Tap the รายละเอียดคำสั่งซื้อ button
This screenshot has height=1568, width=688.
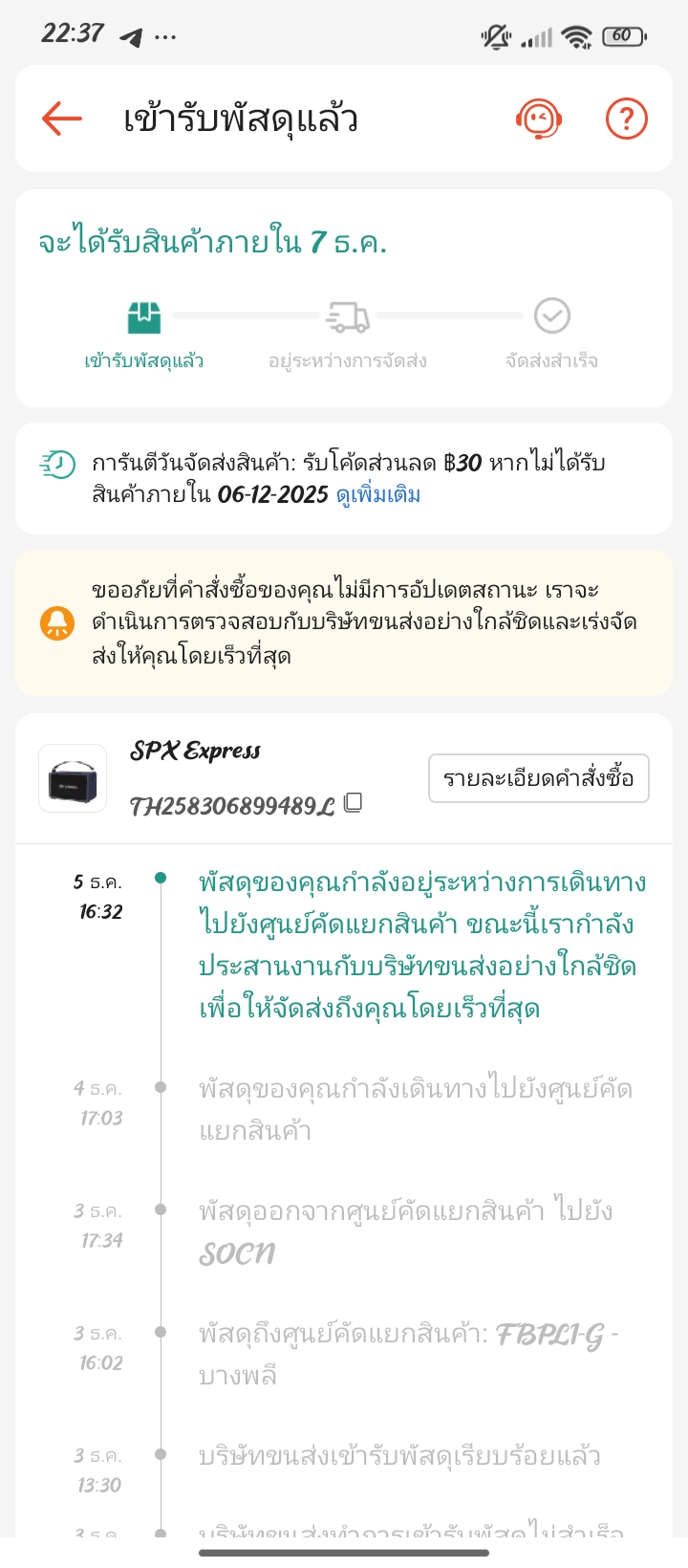tap(538, 778)
